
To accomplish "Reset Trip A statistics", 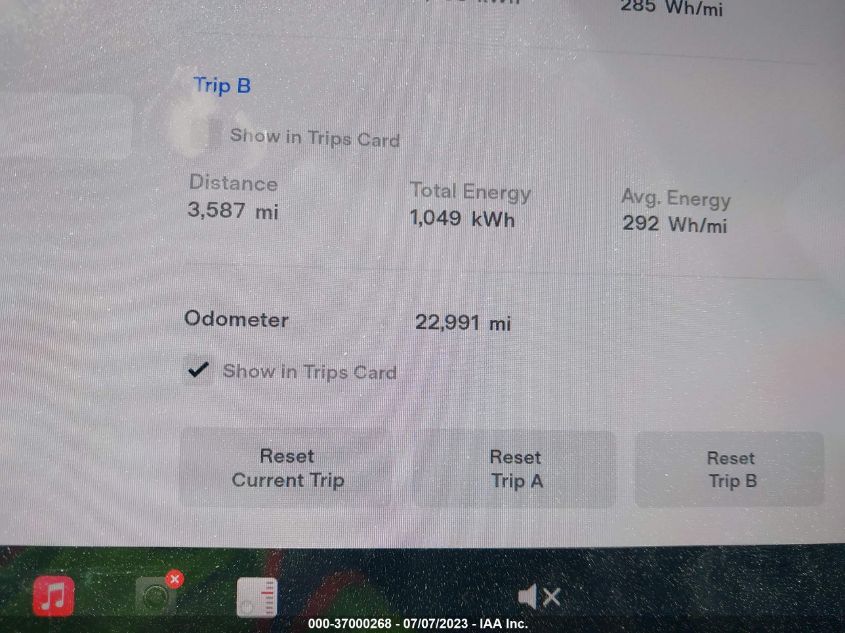I will (515, 469).
